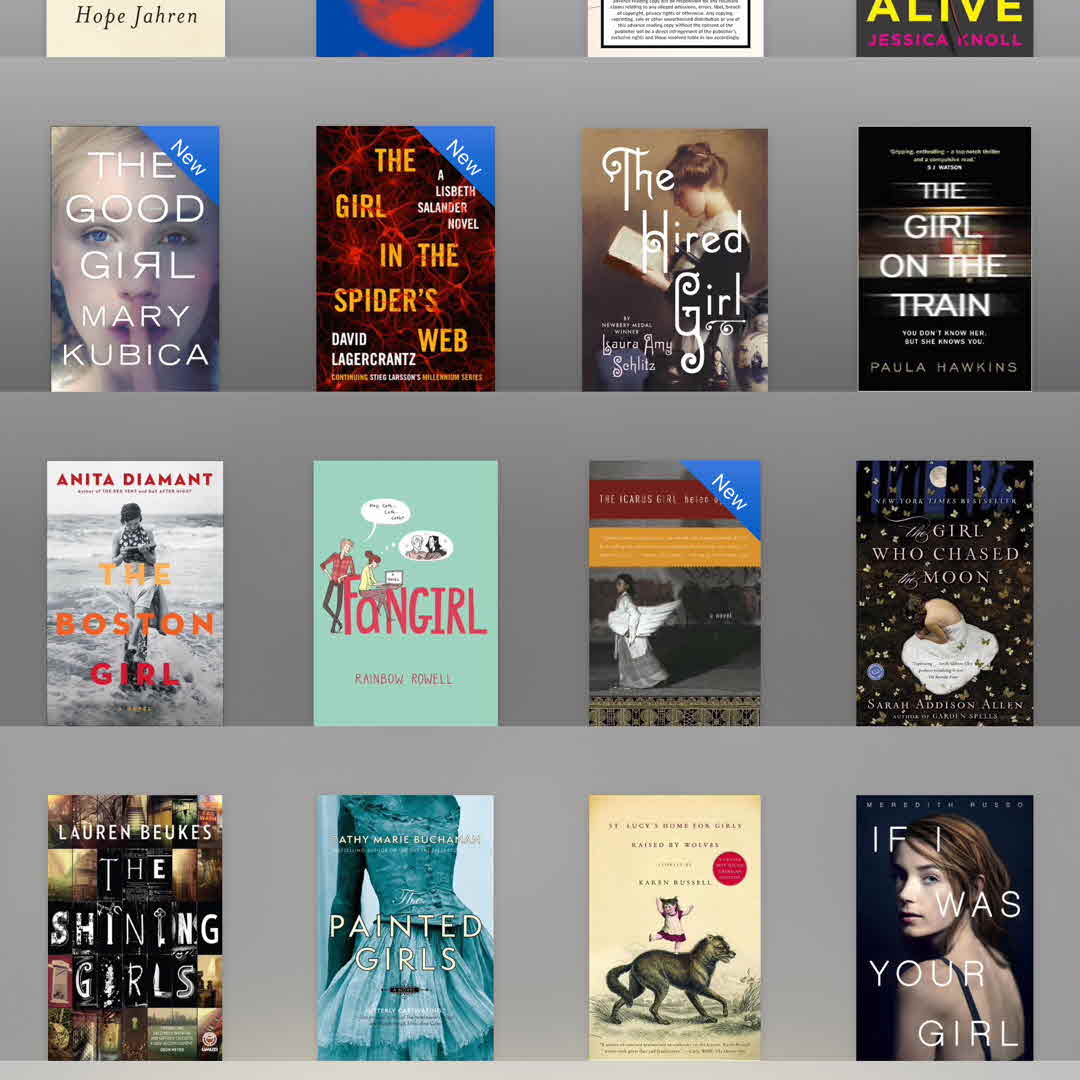Open The Boston Girl by Anita Diamant

click(x=135, y=592)
